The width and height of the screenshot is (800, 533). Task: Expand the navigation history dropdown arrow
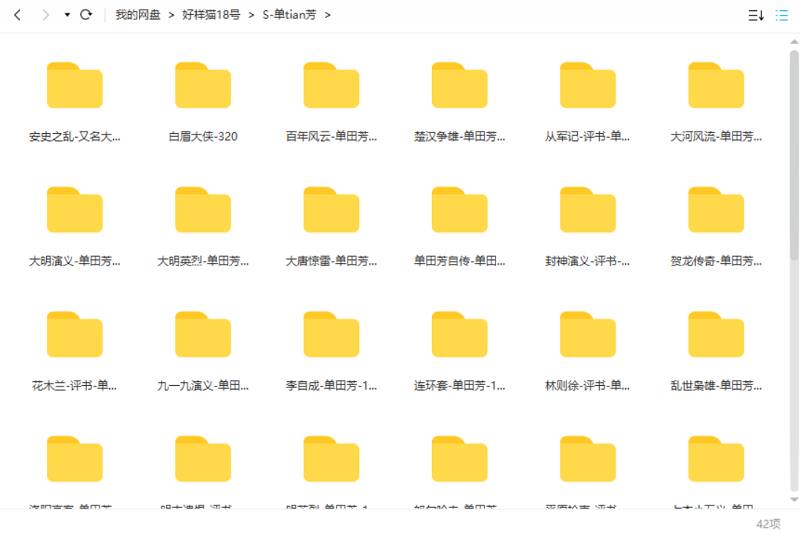coord(67,15)
